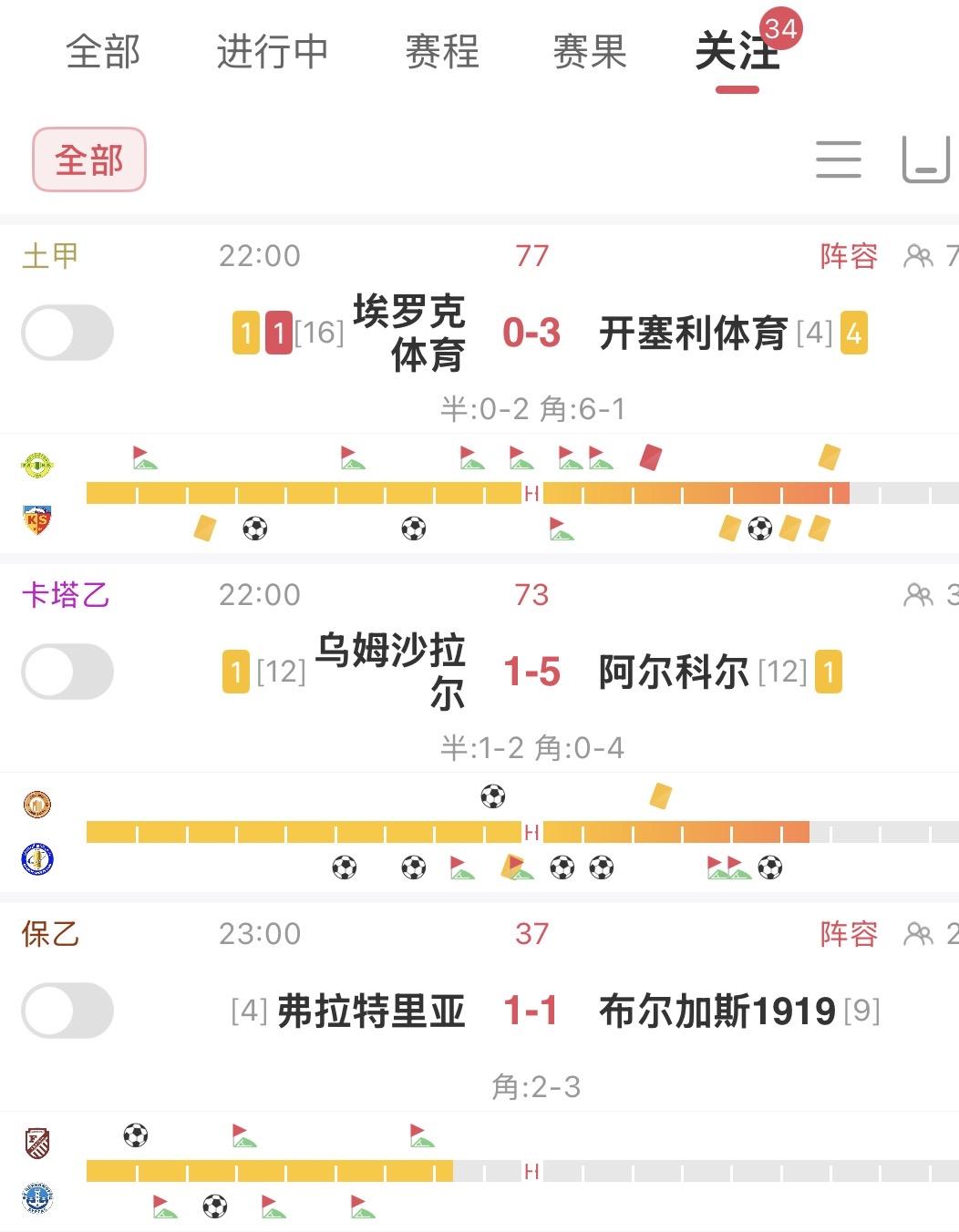Tap the bracket layout icon at top right
The image size is (959, 1232).
pos(926,159)
